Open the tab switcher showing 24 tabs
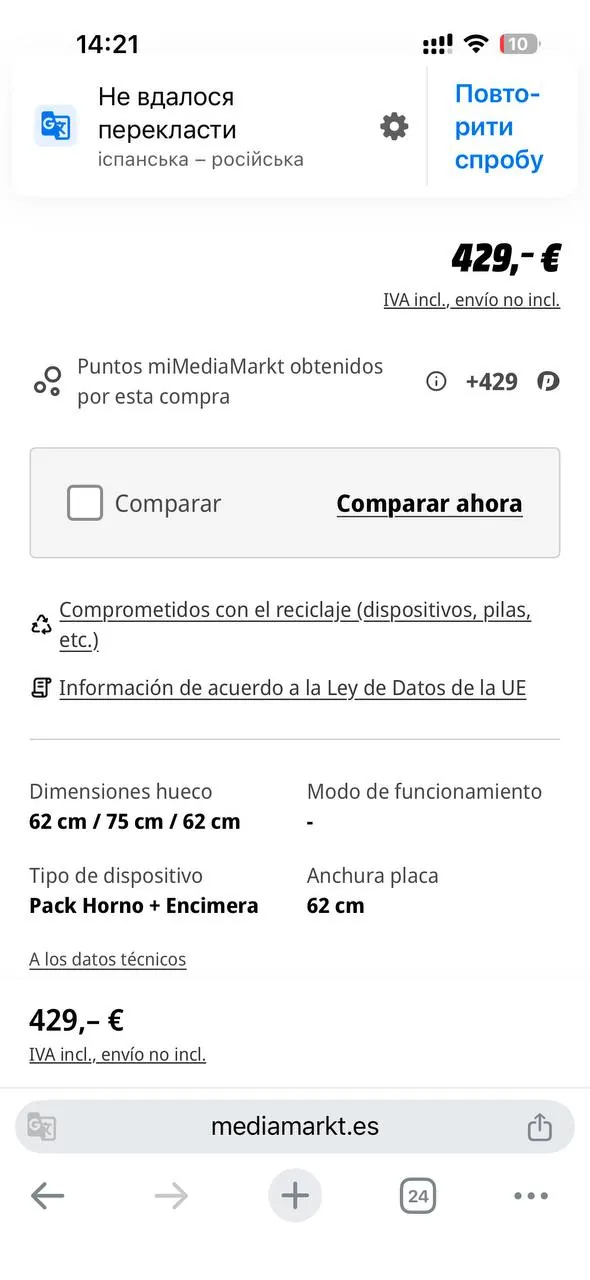The width and height of the screenshot is (590, 1280). click(x=418, y=1196)
